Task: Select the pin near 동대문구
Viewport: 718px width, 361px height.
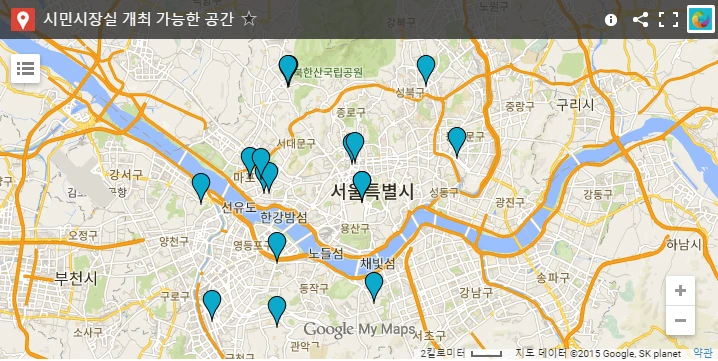Action: (x=457, y=142)
